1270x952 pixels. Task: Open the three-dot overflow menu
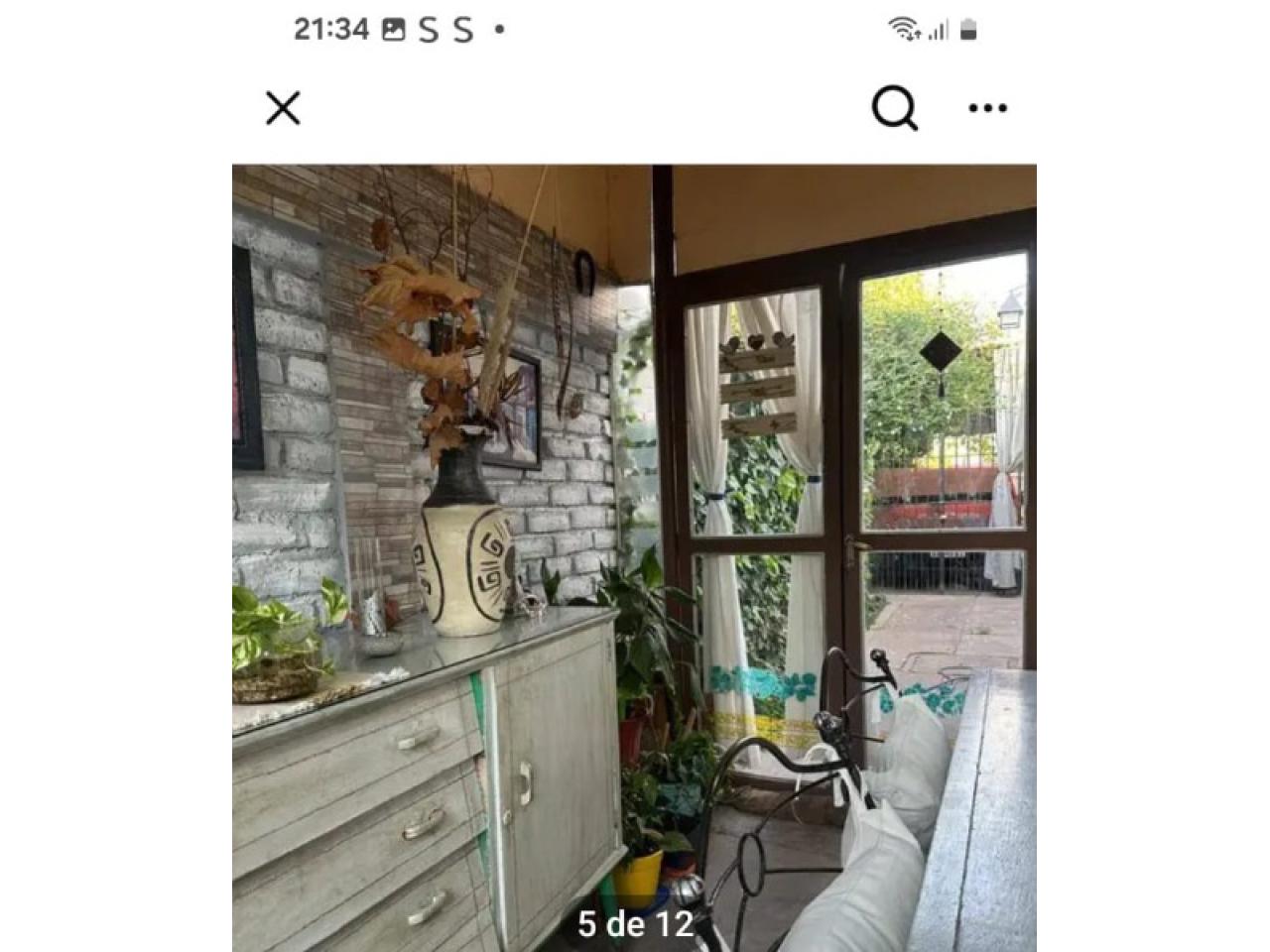pos(987,108)
